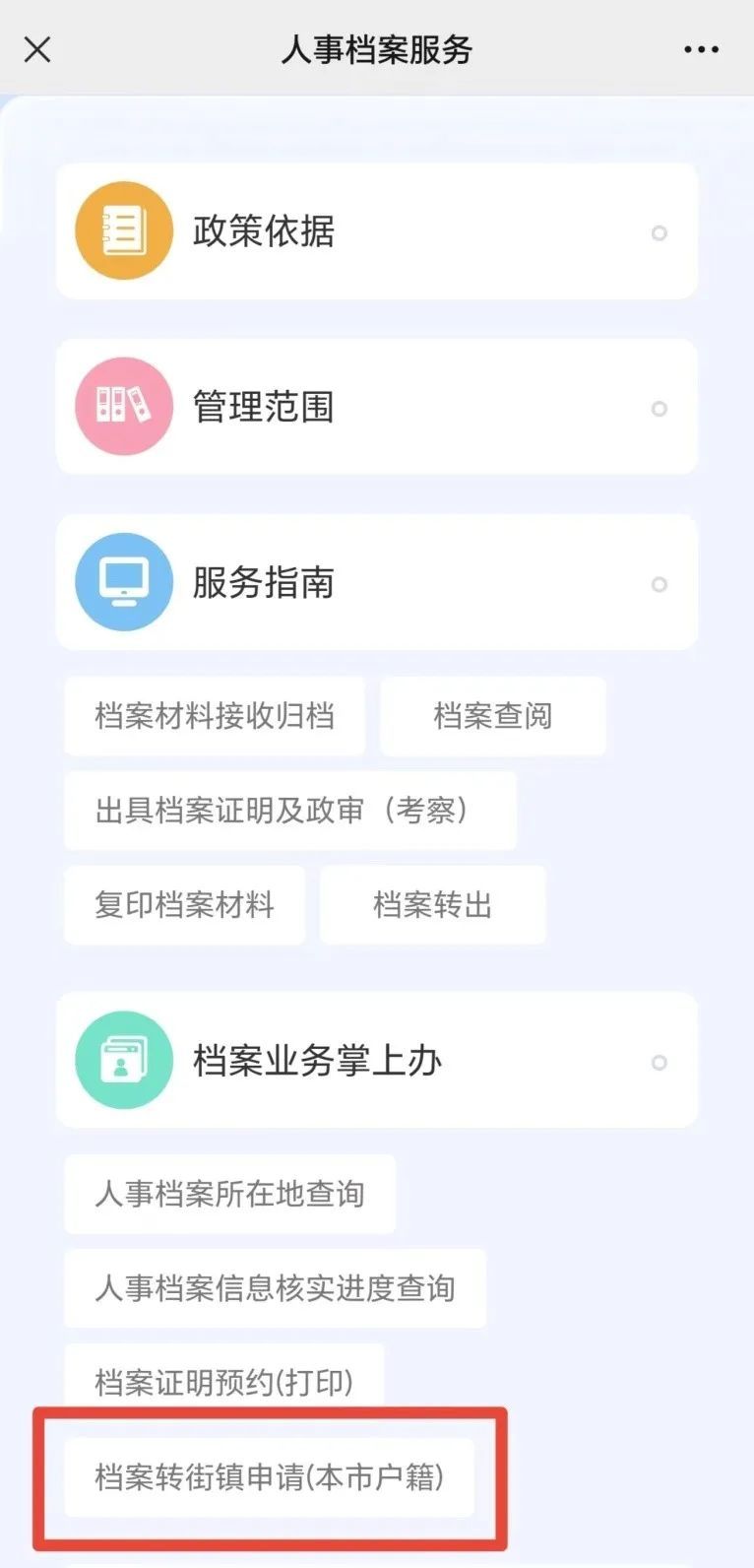Tap 复印档案材料 option
Viewport: 754px width, 1568px height.
point(184,904)
